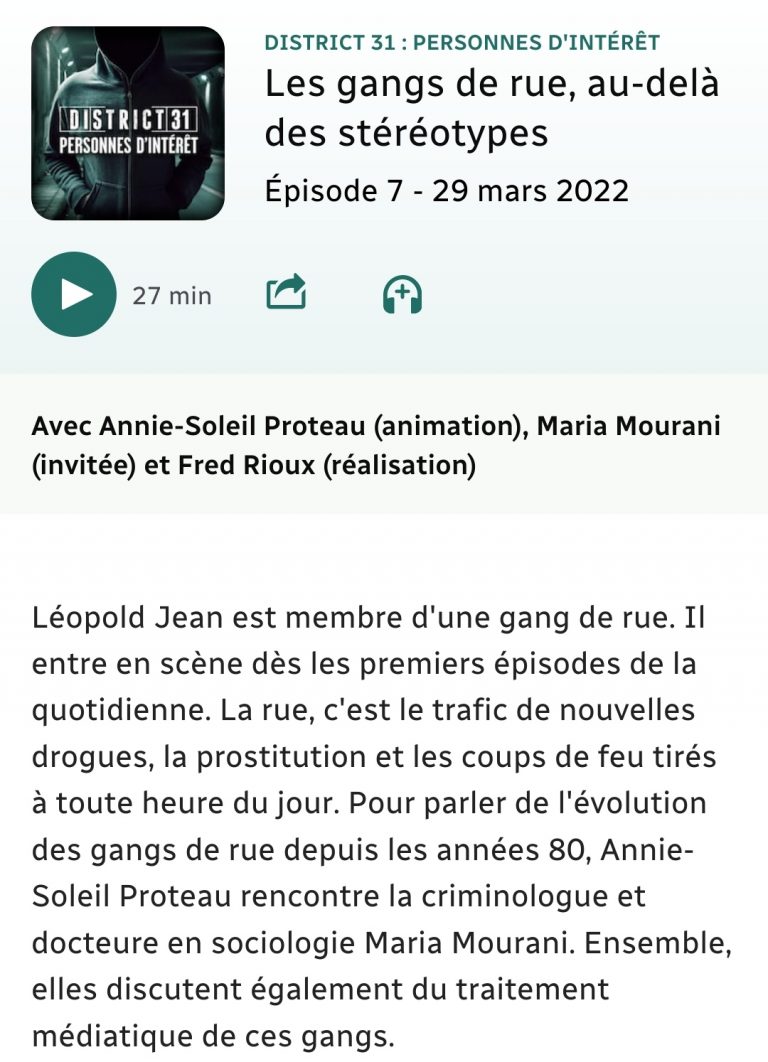Open District 31 : Personnes d'intérêt show link
The width and height of the screenshot is (768, 1062).
462,42
